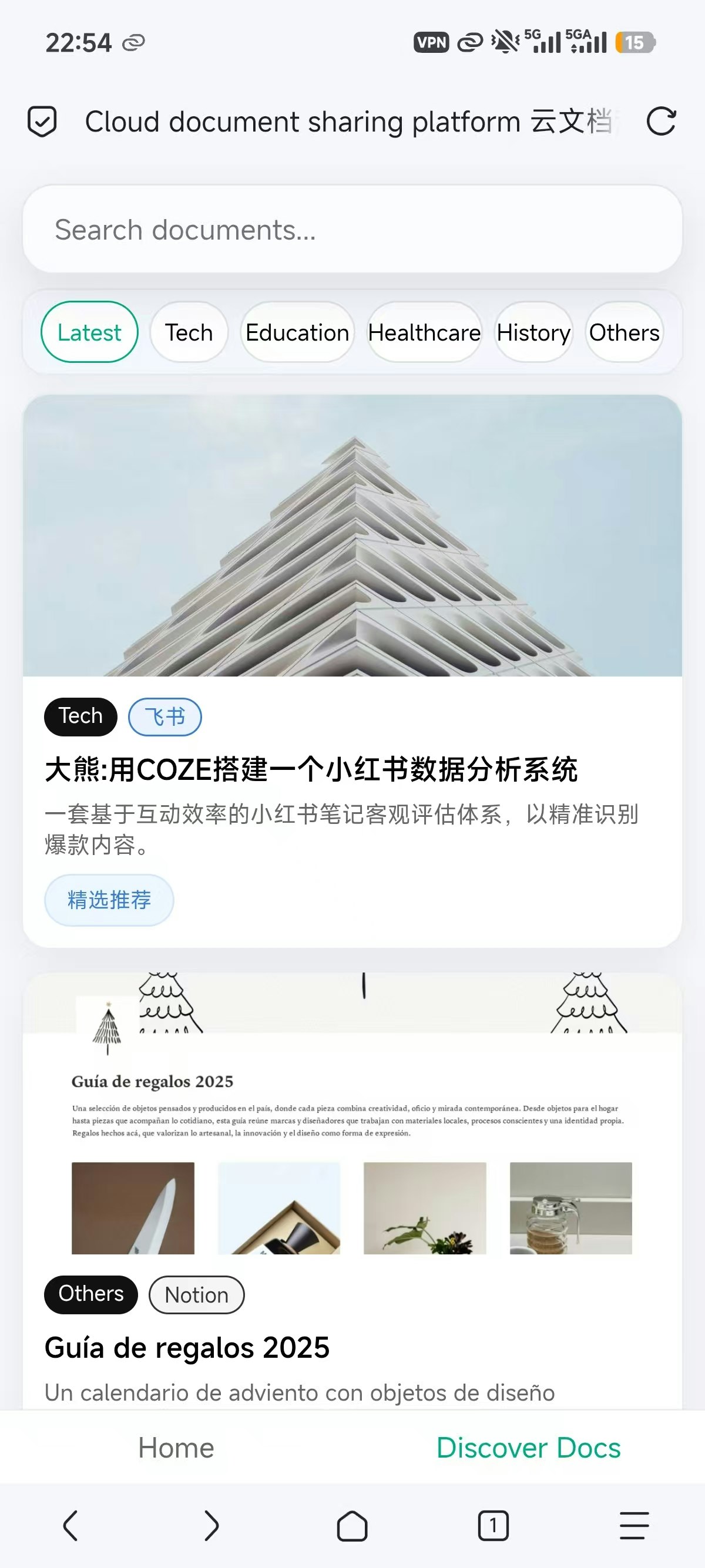The image size is (705, 1568).
Task: Open the browser menu icon
Action: click(633, 1525)
